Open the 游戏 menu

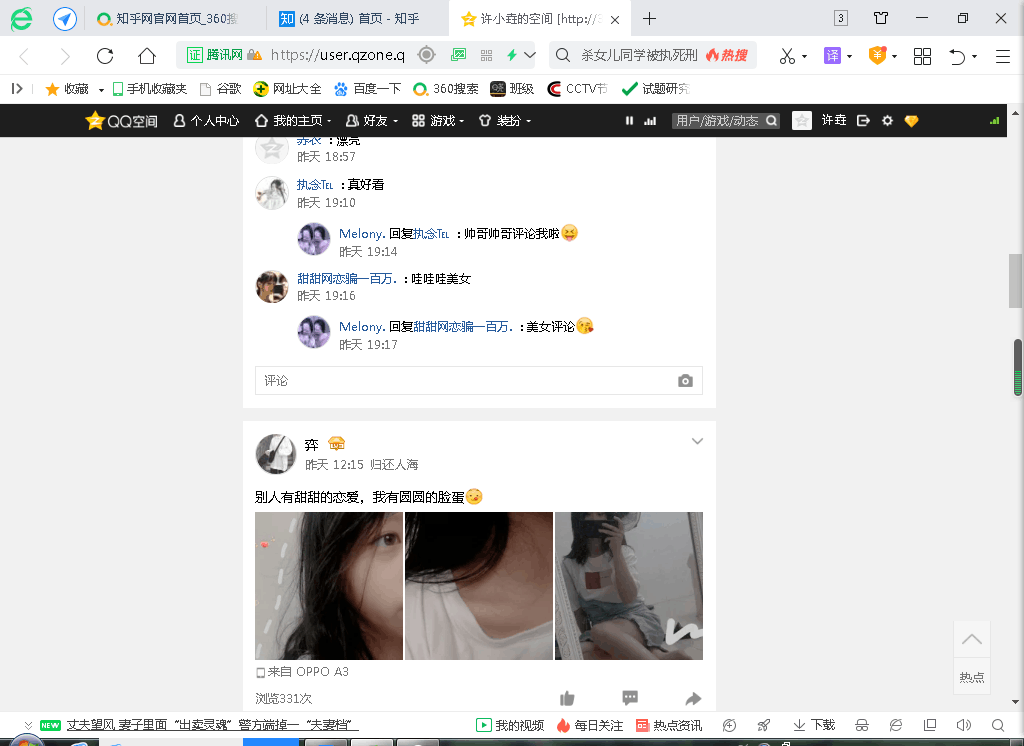click(x=441, y=121)
